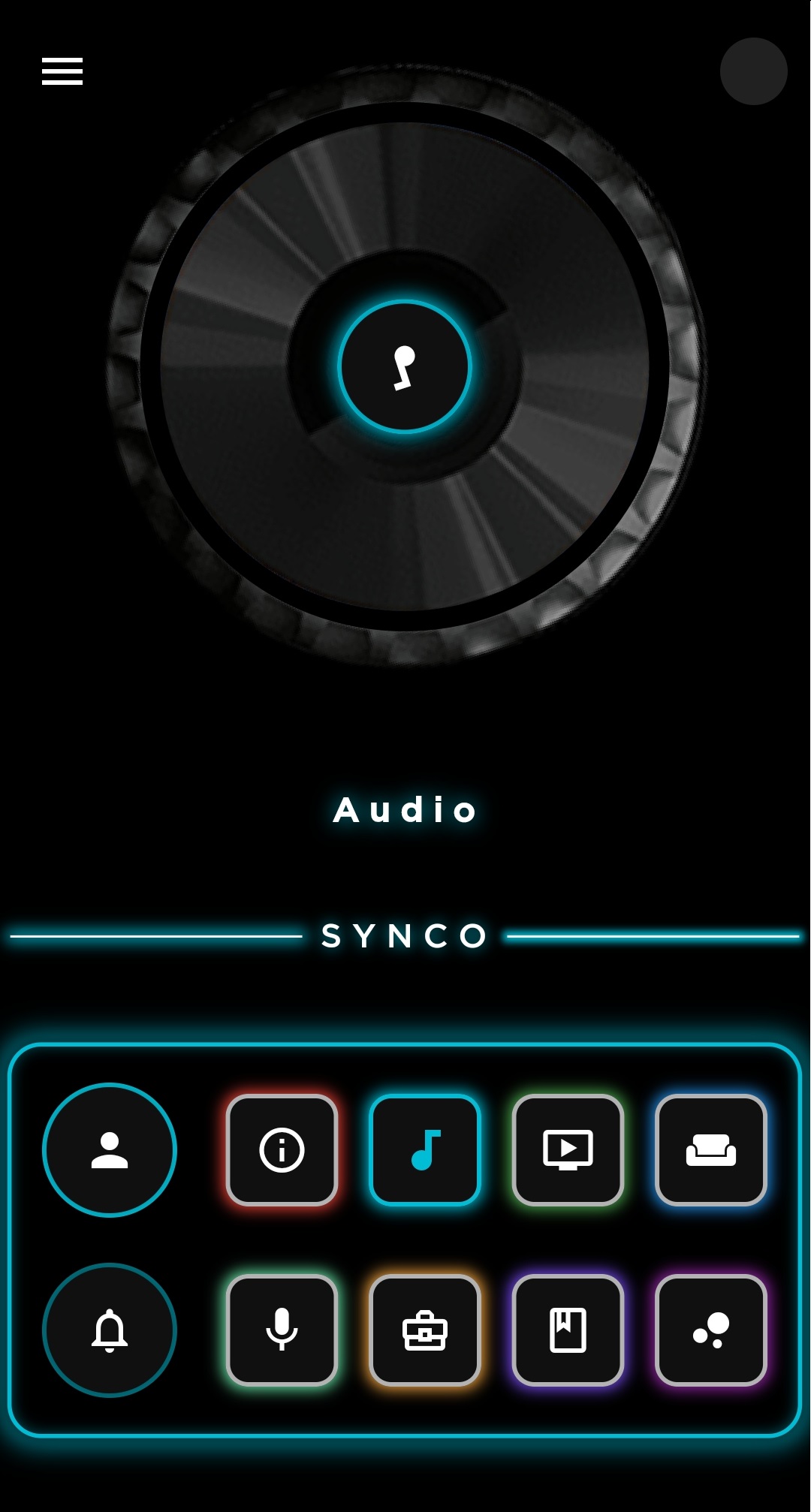Open the notifications bell

110,1330
